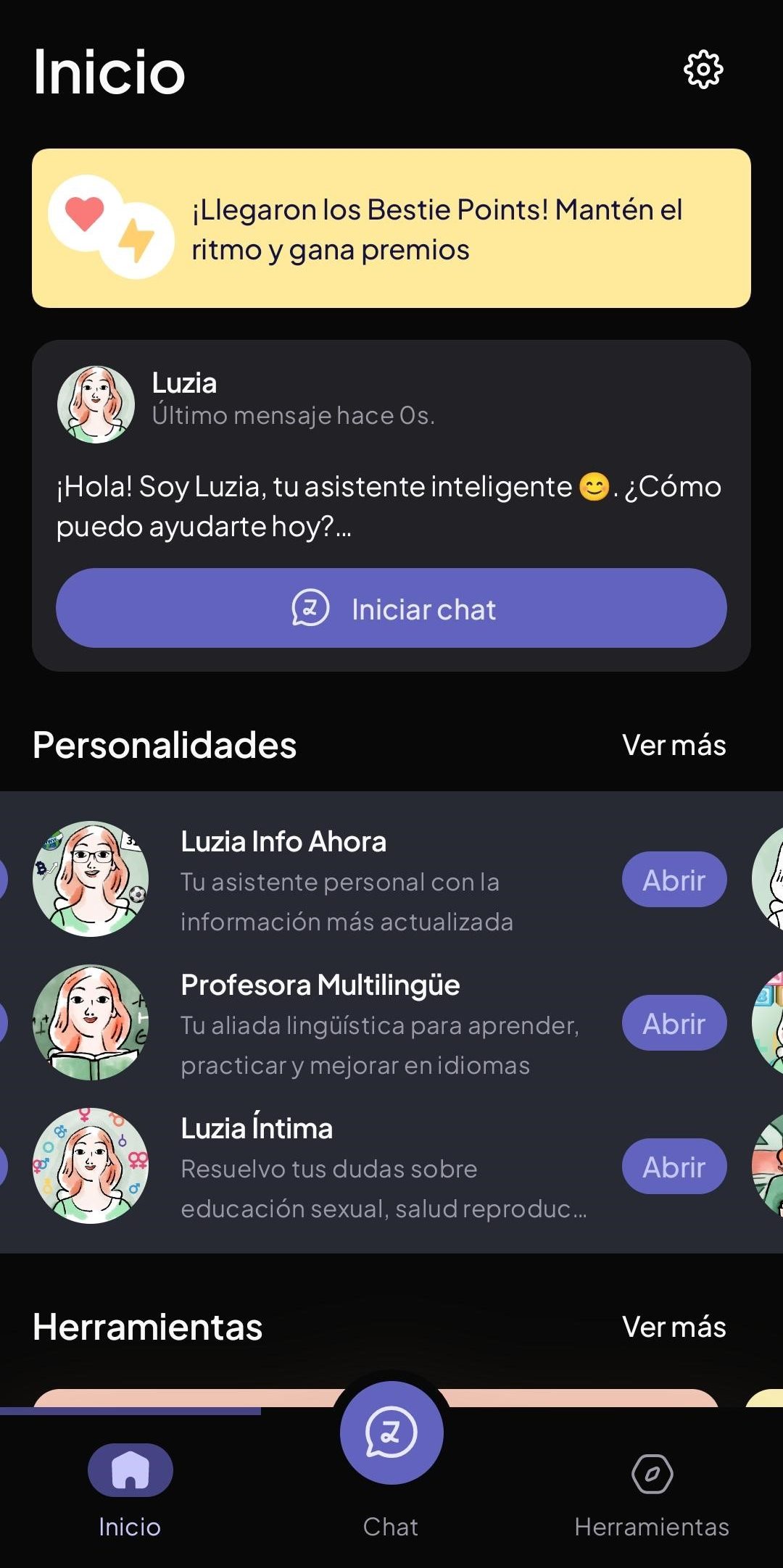The width and height of the screenshot is (783, 1568).
Task: Tap the Profesora Multilingüe avatar
Action: pos(90,1021)
